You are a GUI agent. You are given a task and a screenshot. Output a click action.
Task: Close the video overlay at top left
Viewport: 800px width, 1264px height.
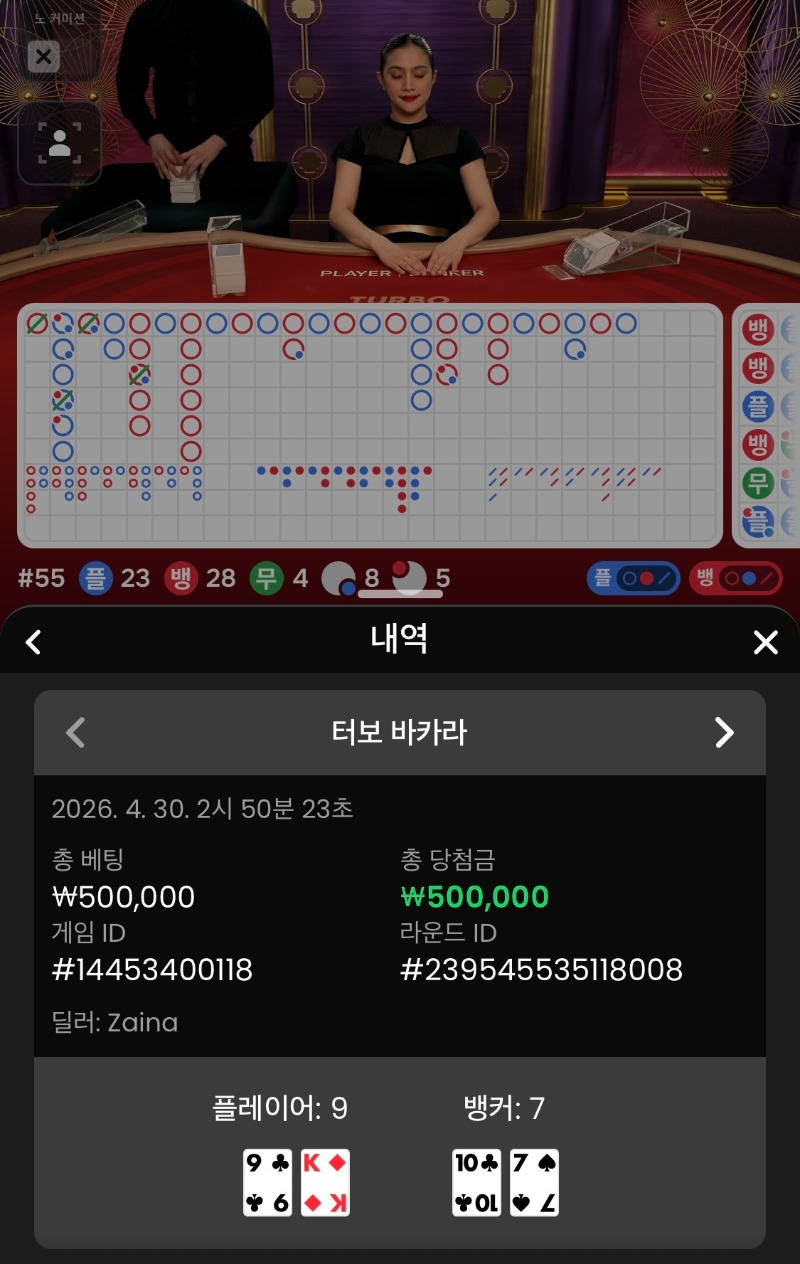(x=43, y=57)
